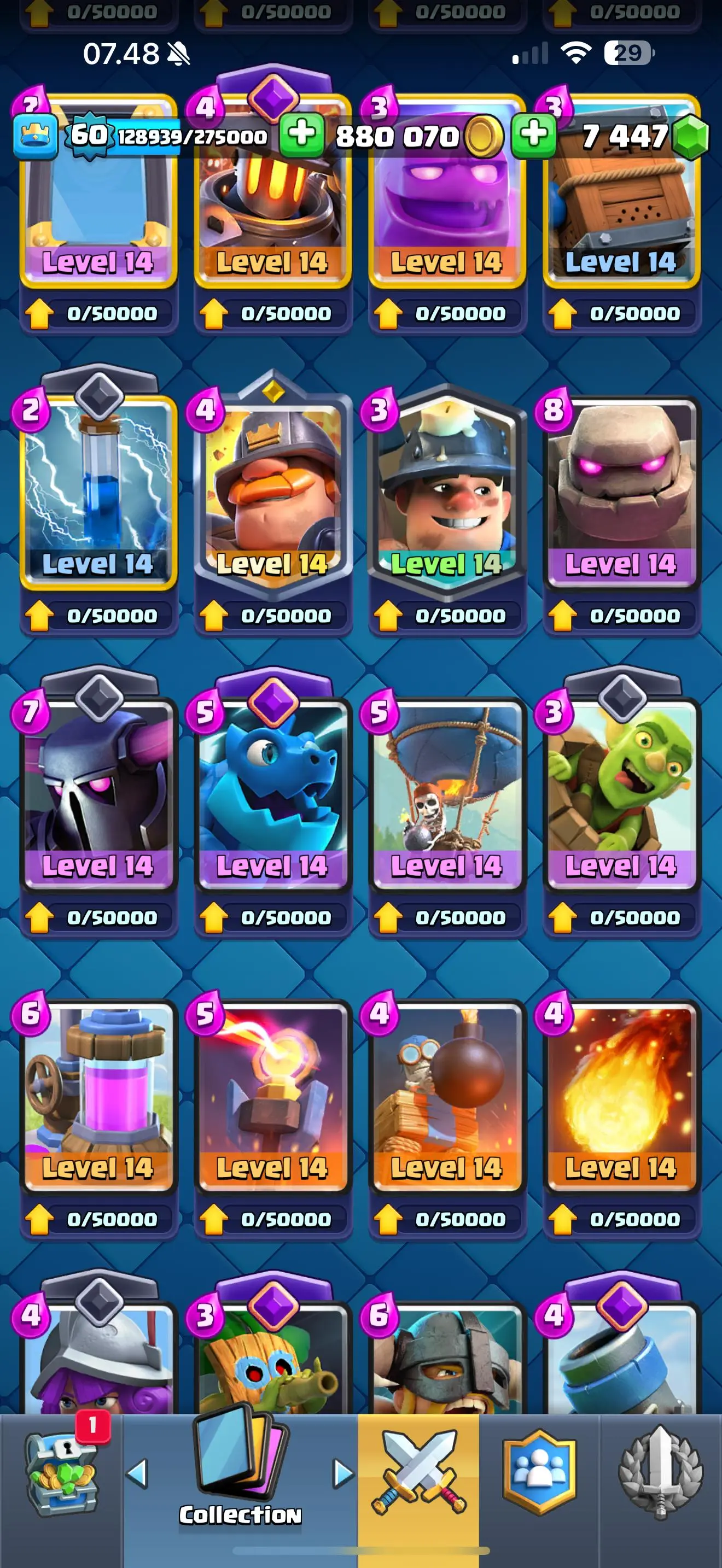The image size is (722, 1568).
Task: Open the shop chest tab
Action: point(61,1473)
